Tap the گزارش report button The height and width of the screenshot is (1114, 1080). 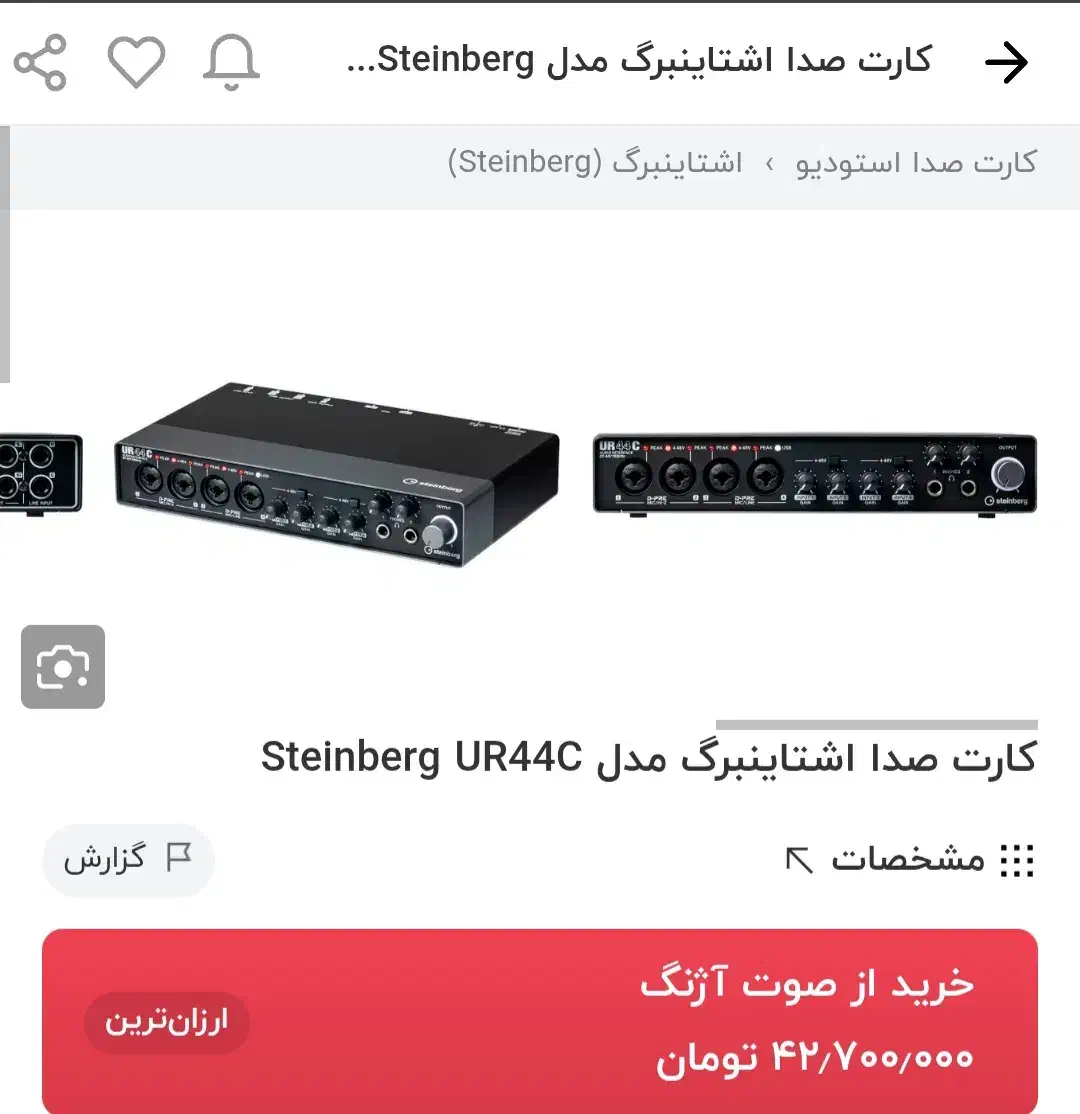point(128,859)
